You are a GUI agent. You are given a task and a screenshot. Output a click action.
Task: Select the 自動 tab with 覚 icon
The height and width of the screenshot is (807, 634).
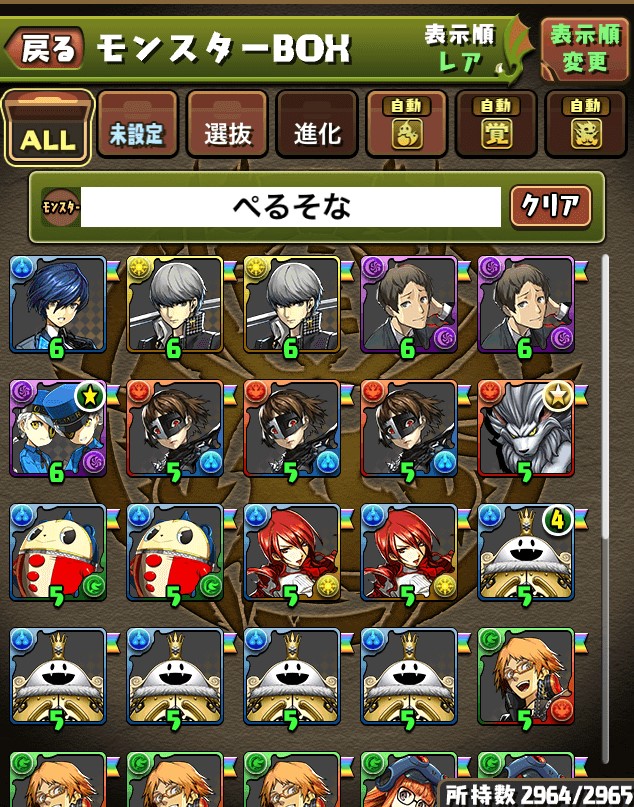pyautogui.click(x=495, y=127)
